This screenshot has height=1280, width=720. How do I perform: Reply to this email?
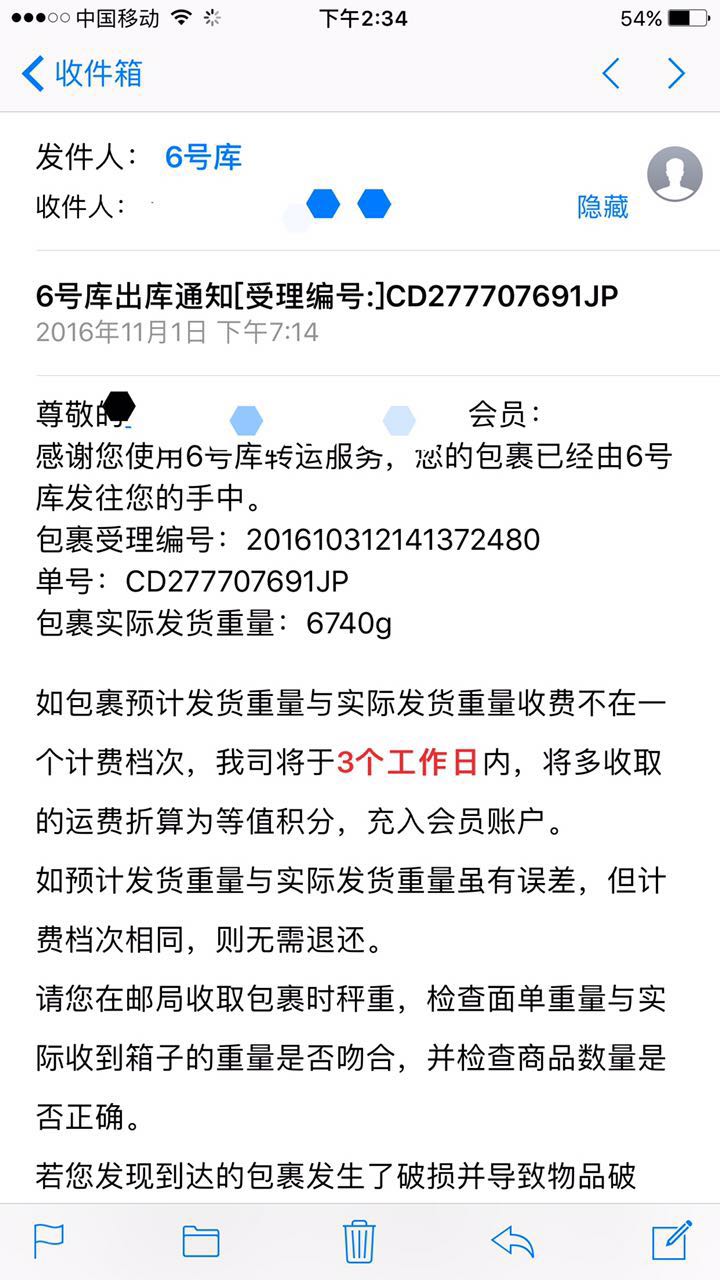513,1241
